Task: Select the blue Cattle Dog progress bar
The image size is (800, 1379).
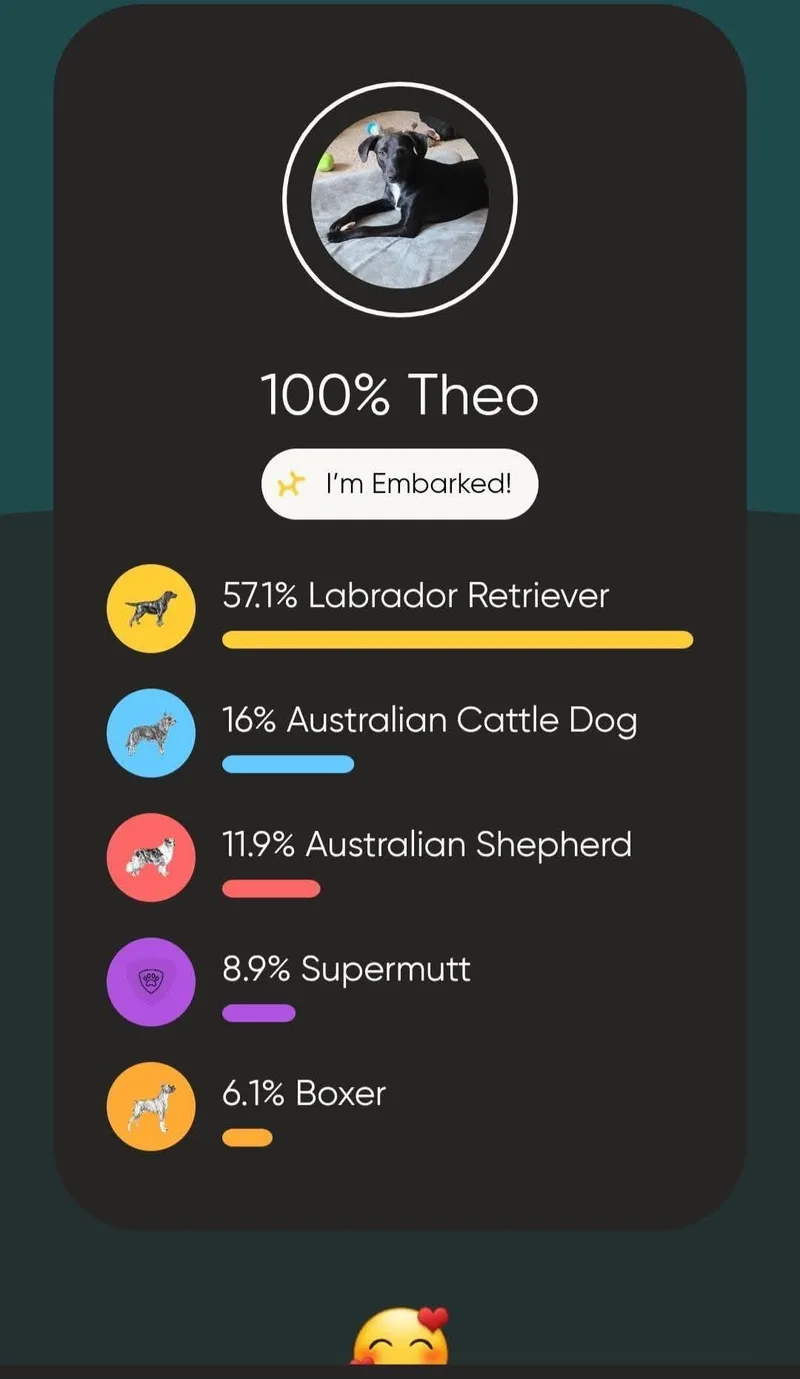Action: coord(288,764)
